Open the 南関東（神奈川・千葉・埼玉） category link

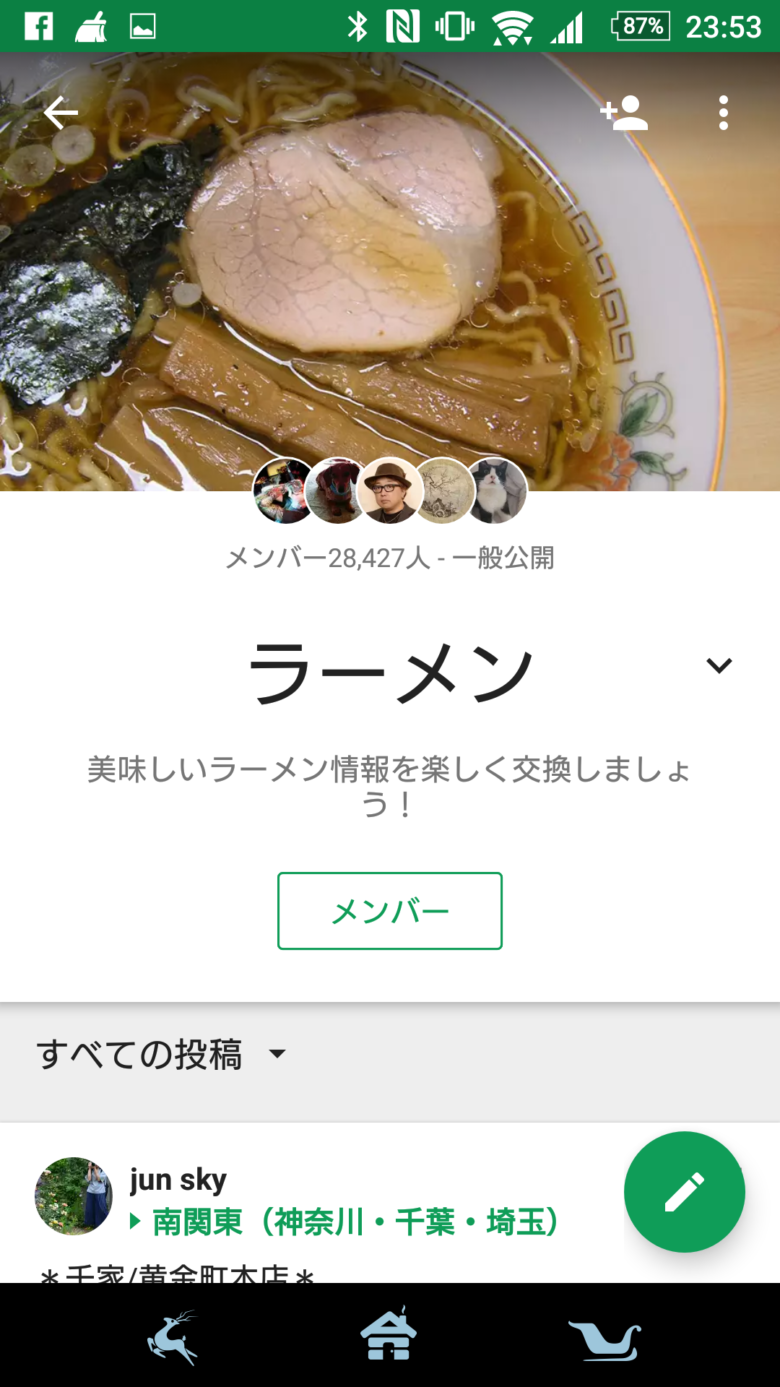point(345,1222)
